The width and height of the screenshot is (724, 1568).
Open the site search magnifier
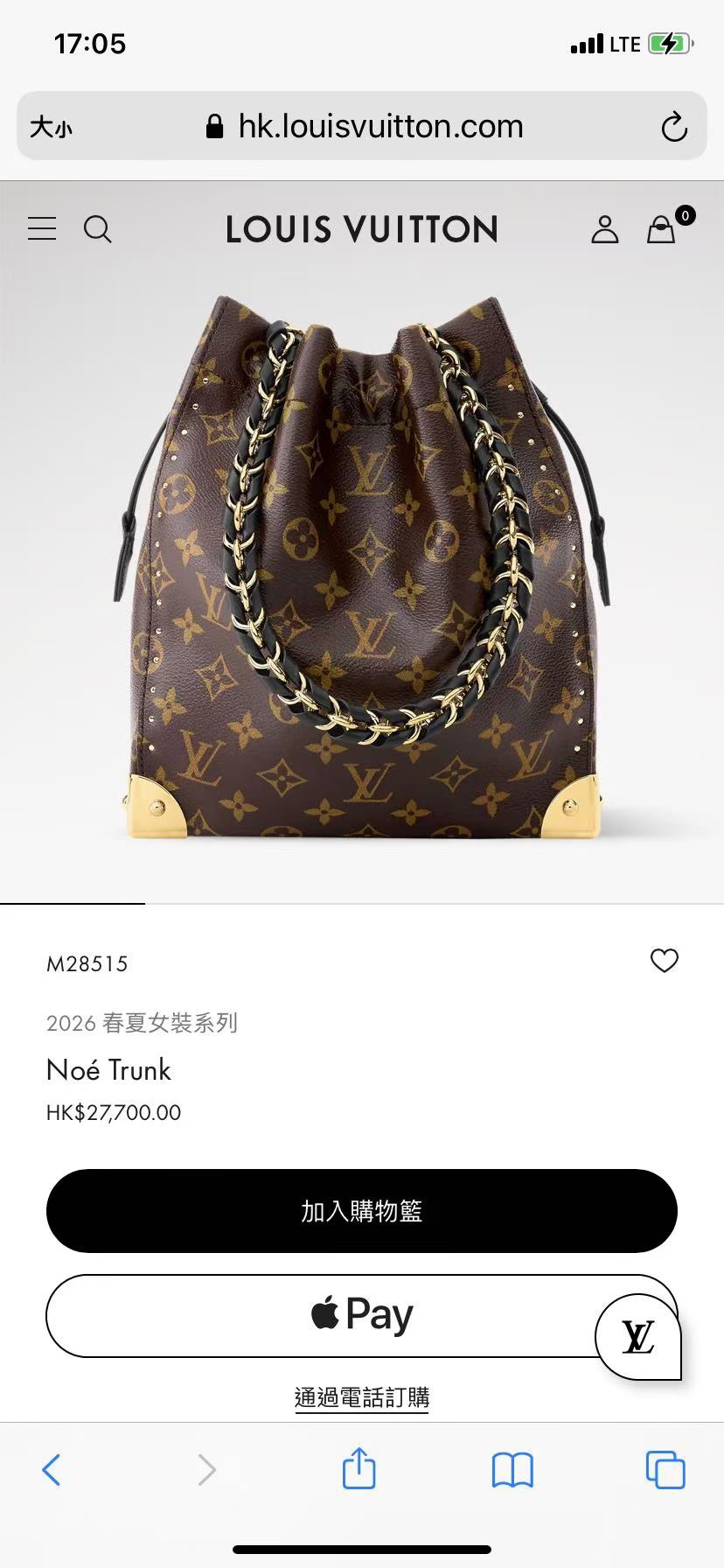click(97, 229)
